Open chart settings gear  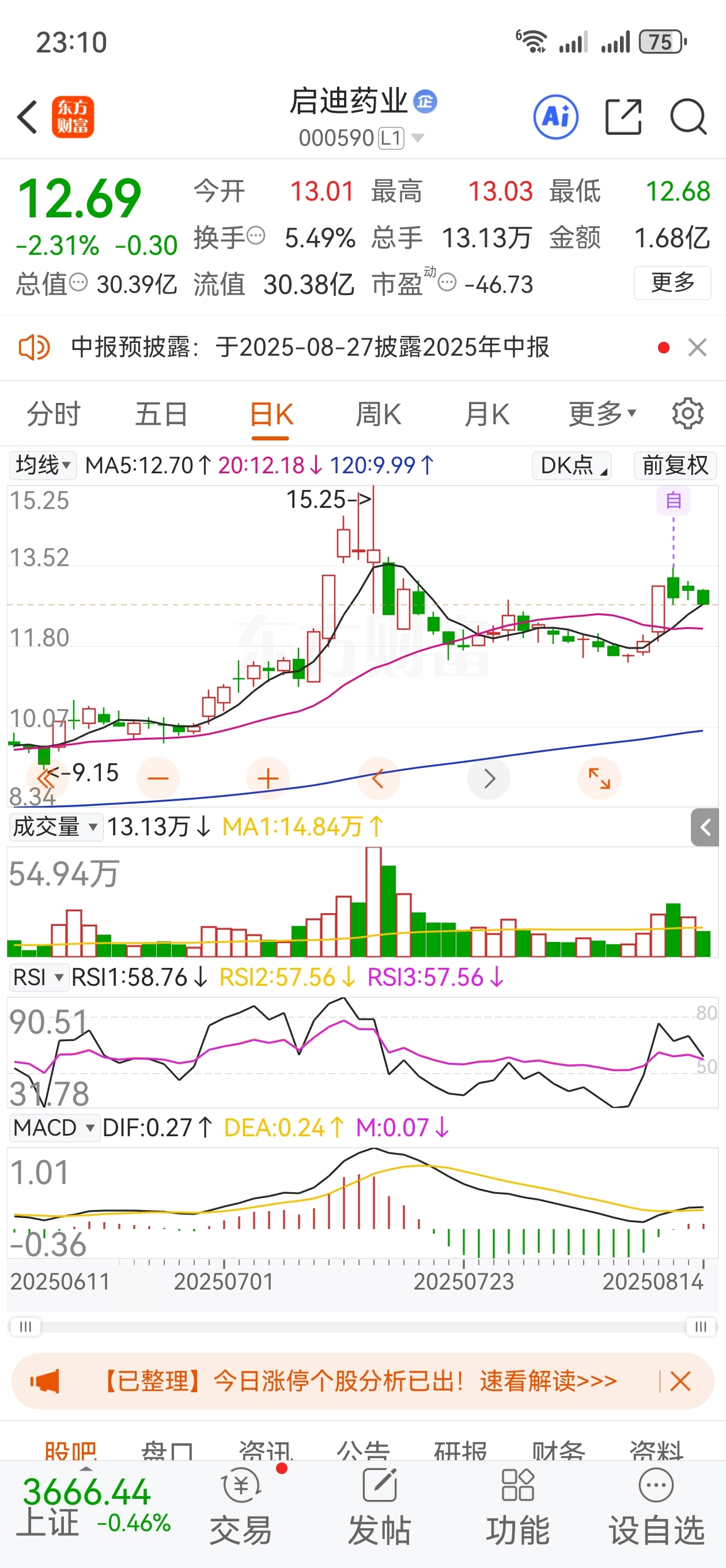(x=687, y=414)
